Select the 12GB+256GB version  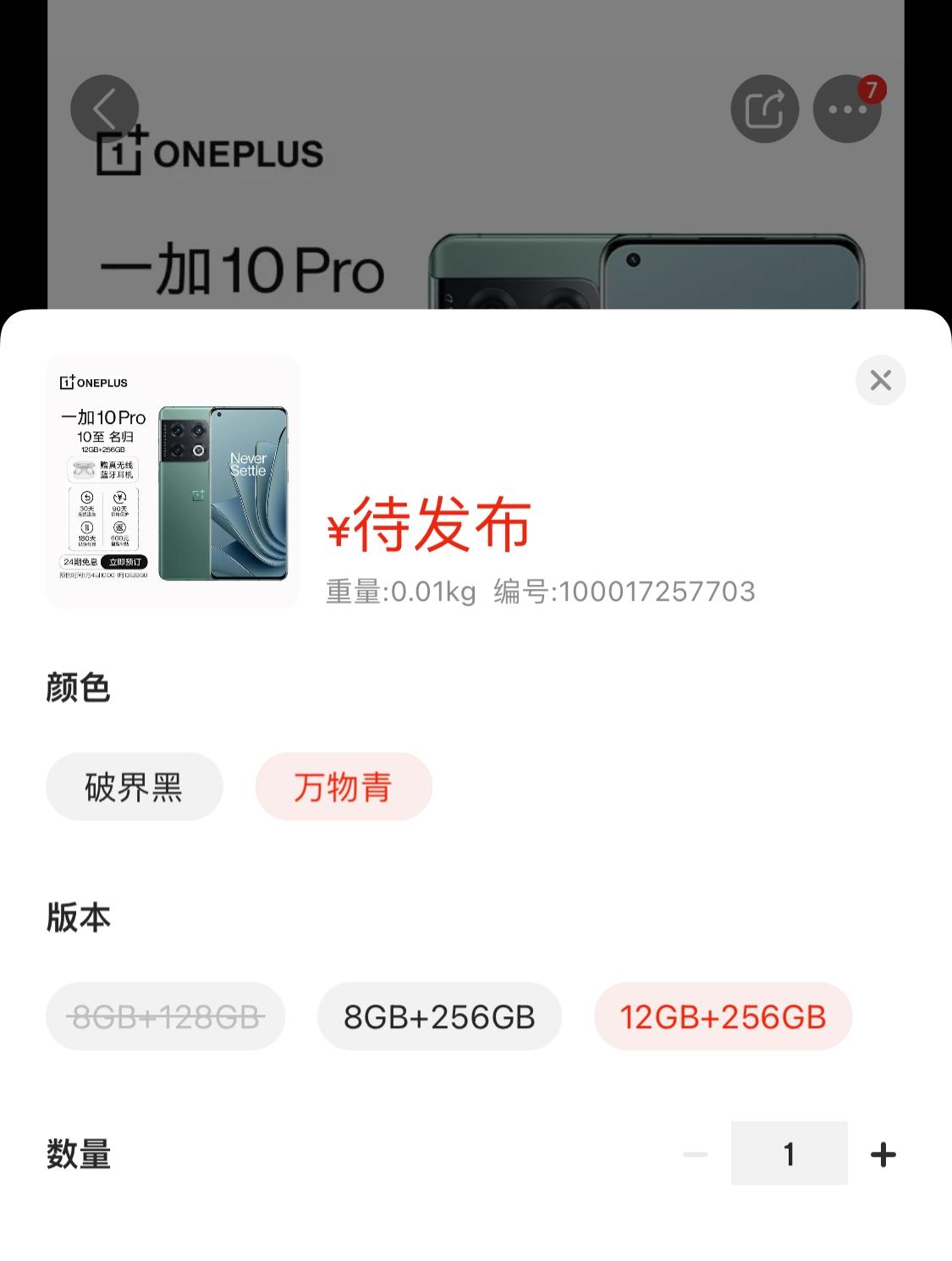pos(723,1016)
